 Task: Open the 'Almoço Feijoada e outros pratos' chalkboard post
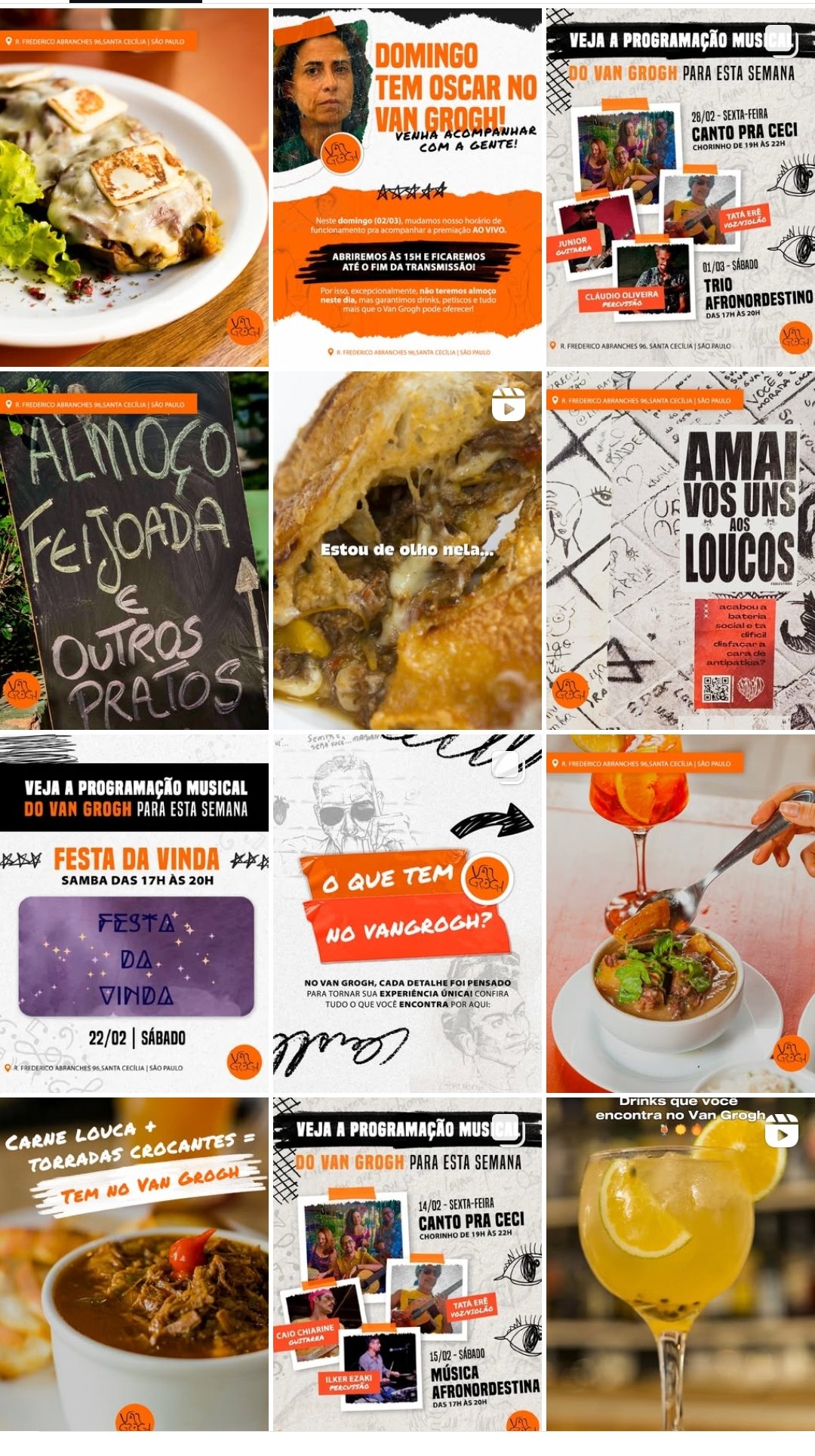click(x=134, y=550)
